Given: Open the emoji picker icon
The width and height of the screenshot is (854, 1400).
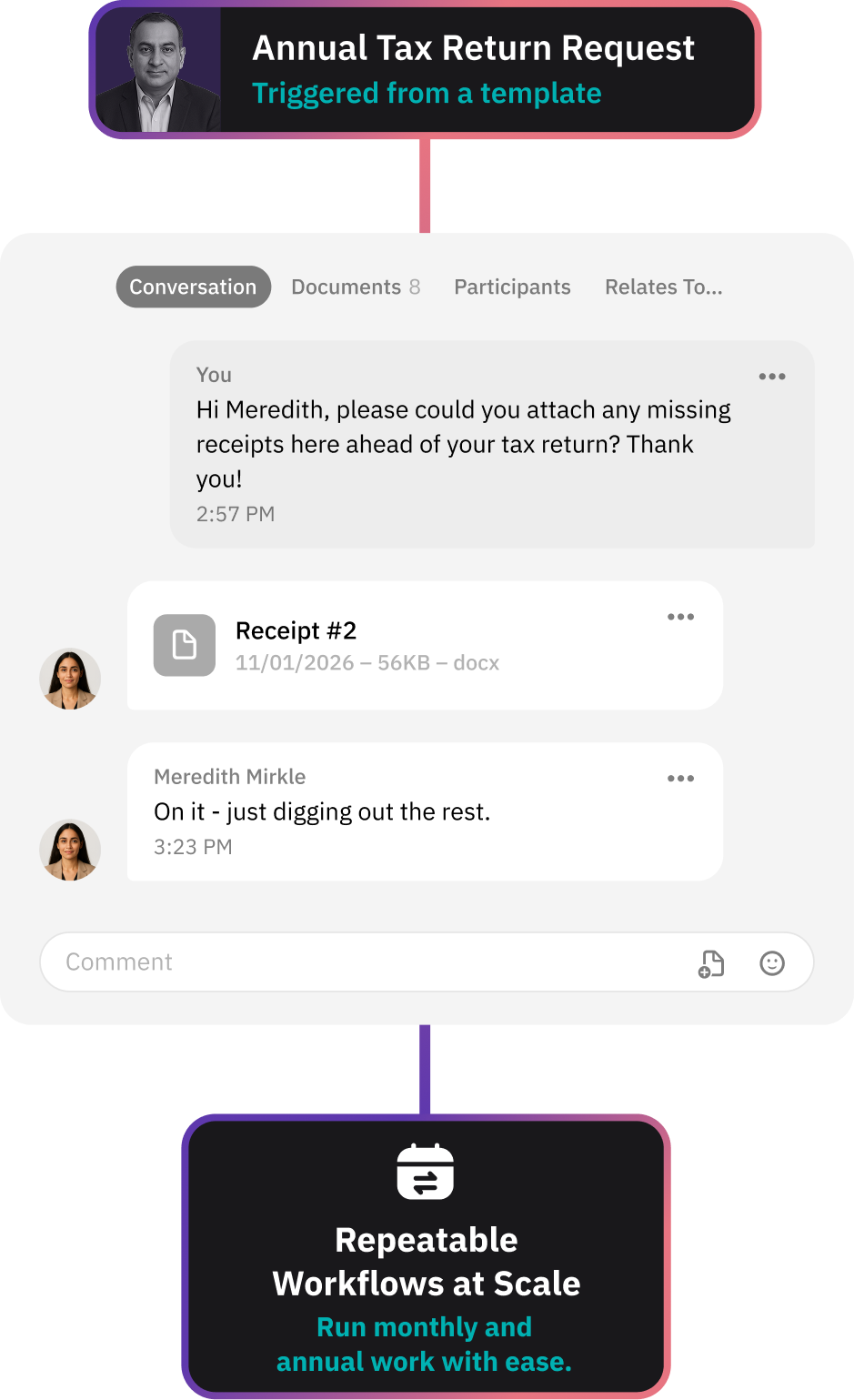Looking at the screenshot, I should pyautogui.click(x=772, y=962).
